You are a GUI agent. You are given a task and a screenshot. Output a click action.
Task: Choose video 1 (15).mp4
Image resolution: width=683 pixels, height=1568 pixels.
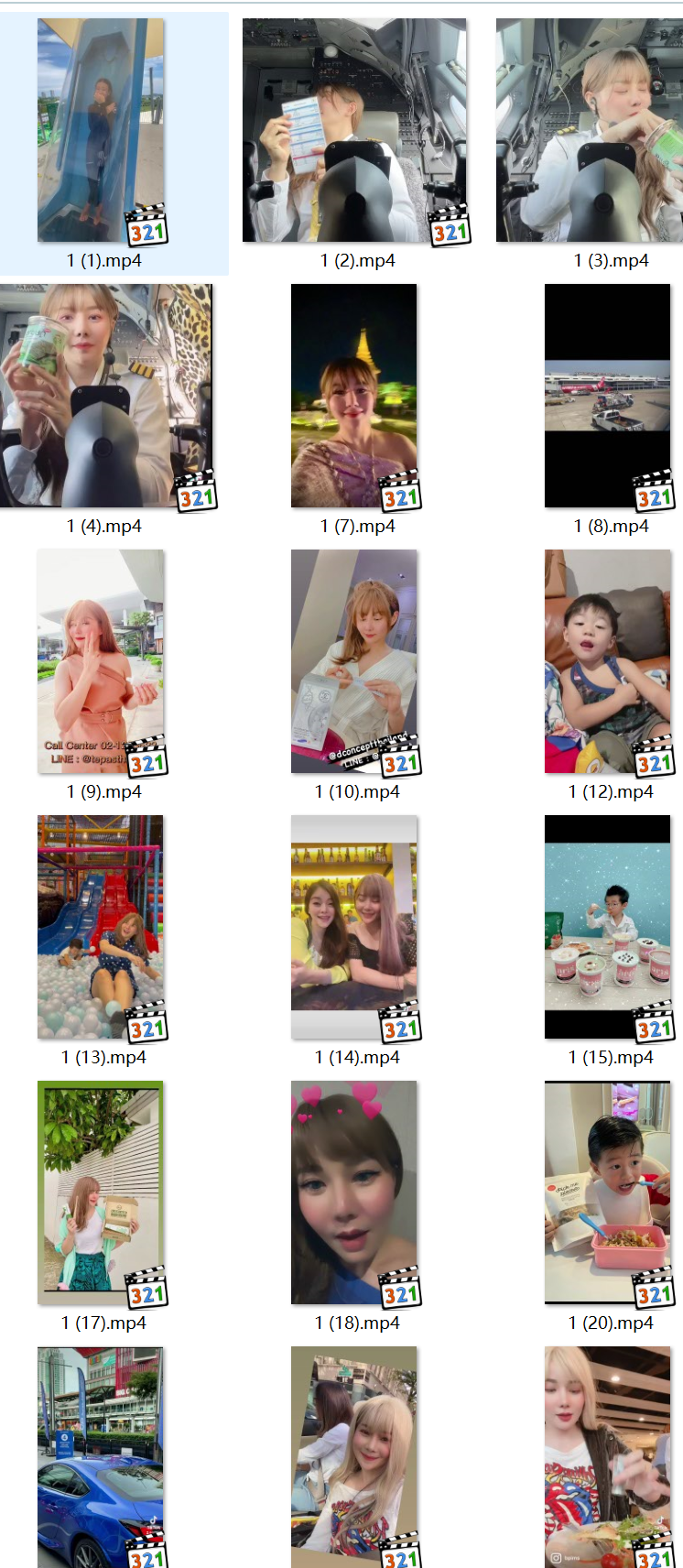click(x=607, y=927)
